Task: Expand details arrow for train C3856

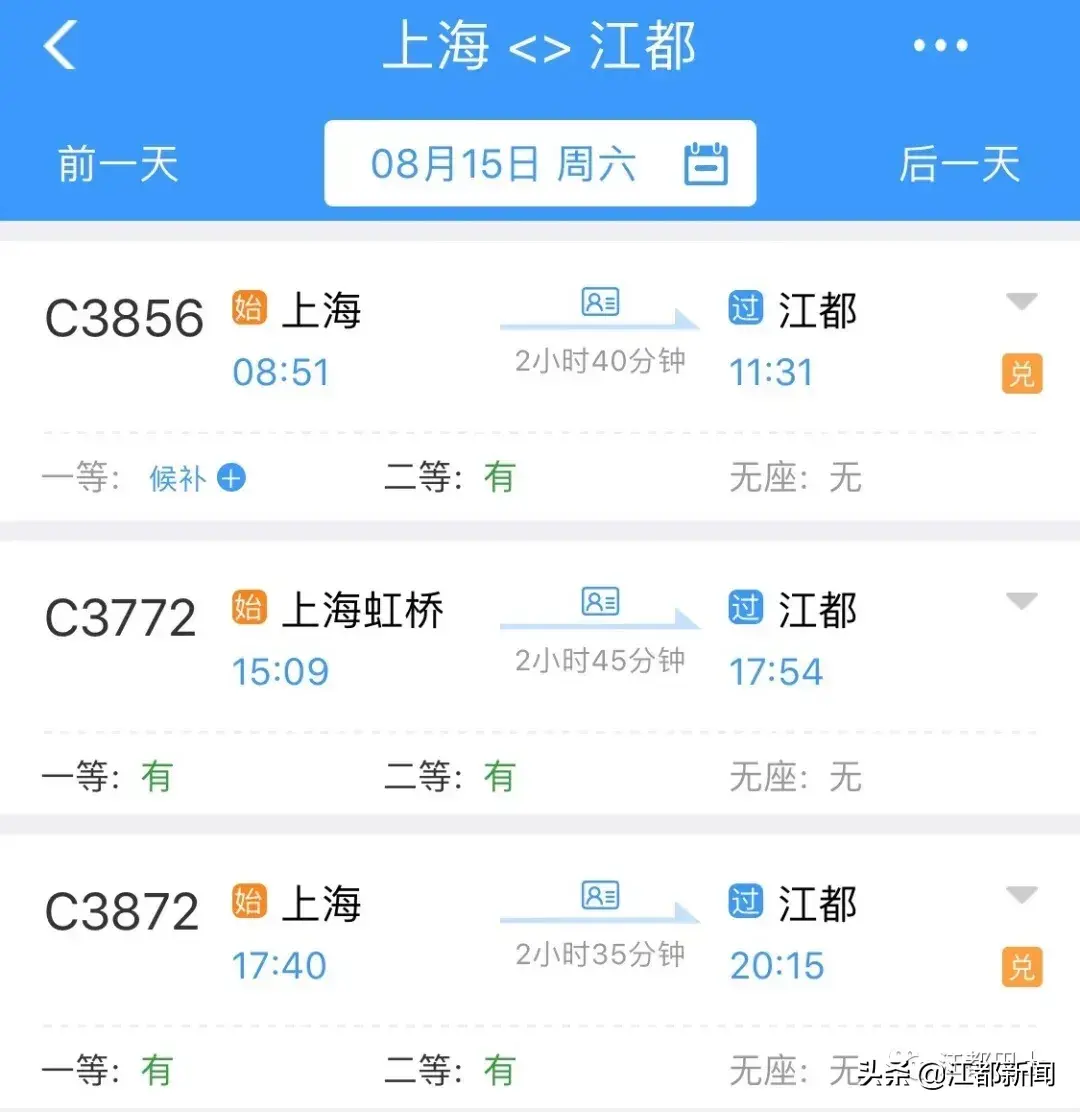Action: [x=1021, y=302]
